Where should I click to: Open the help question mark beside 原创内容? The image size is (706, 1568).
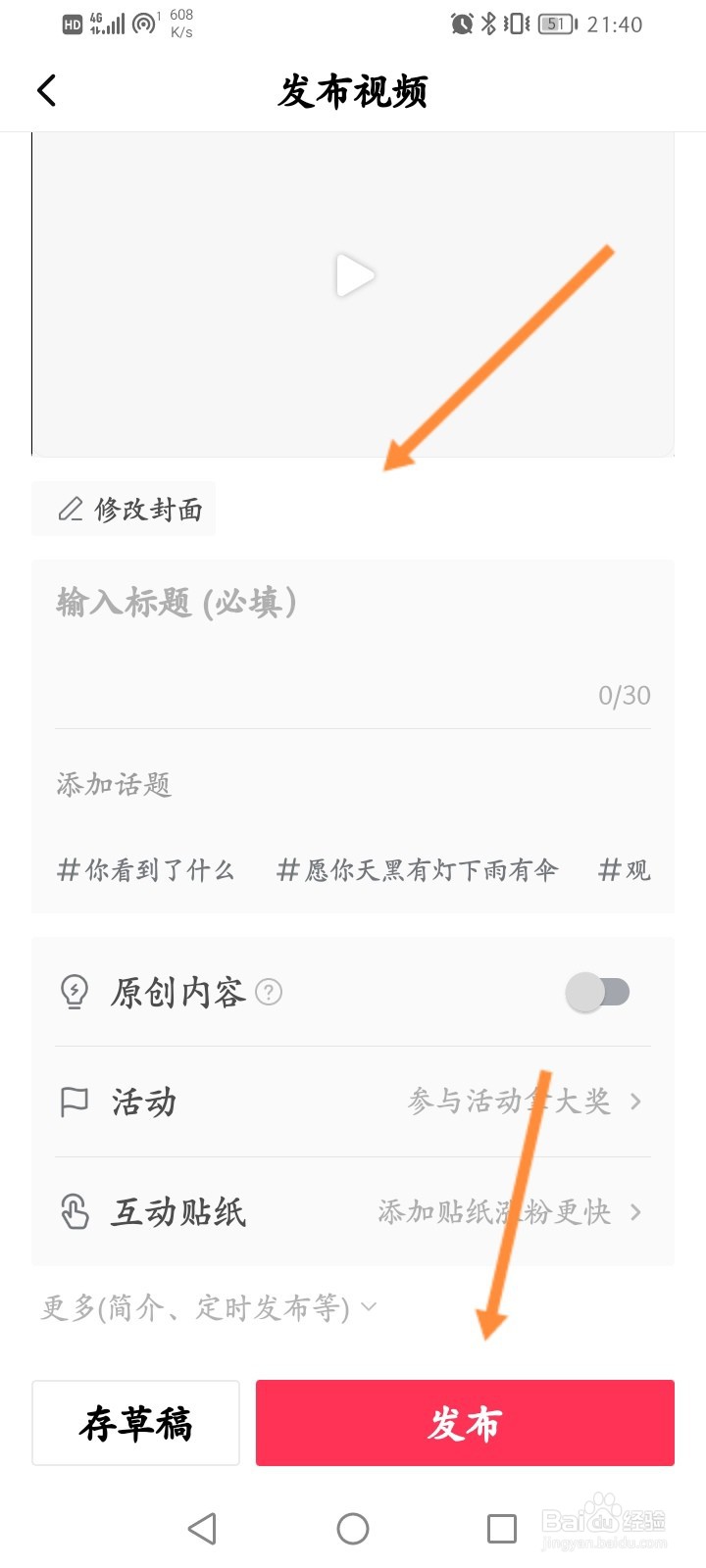268,993
